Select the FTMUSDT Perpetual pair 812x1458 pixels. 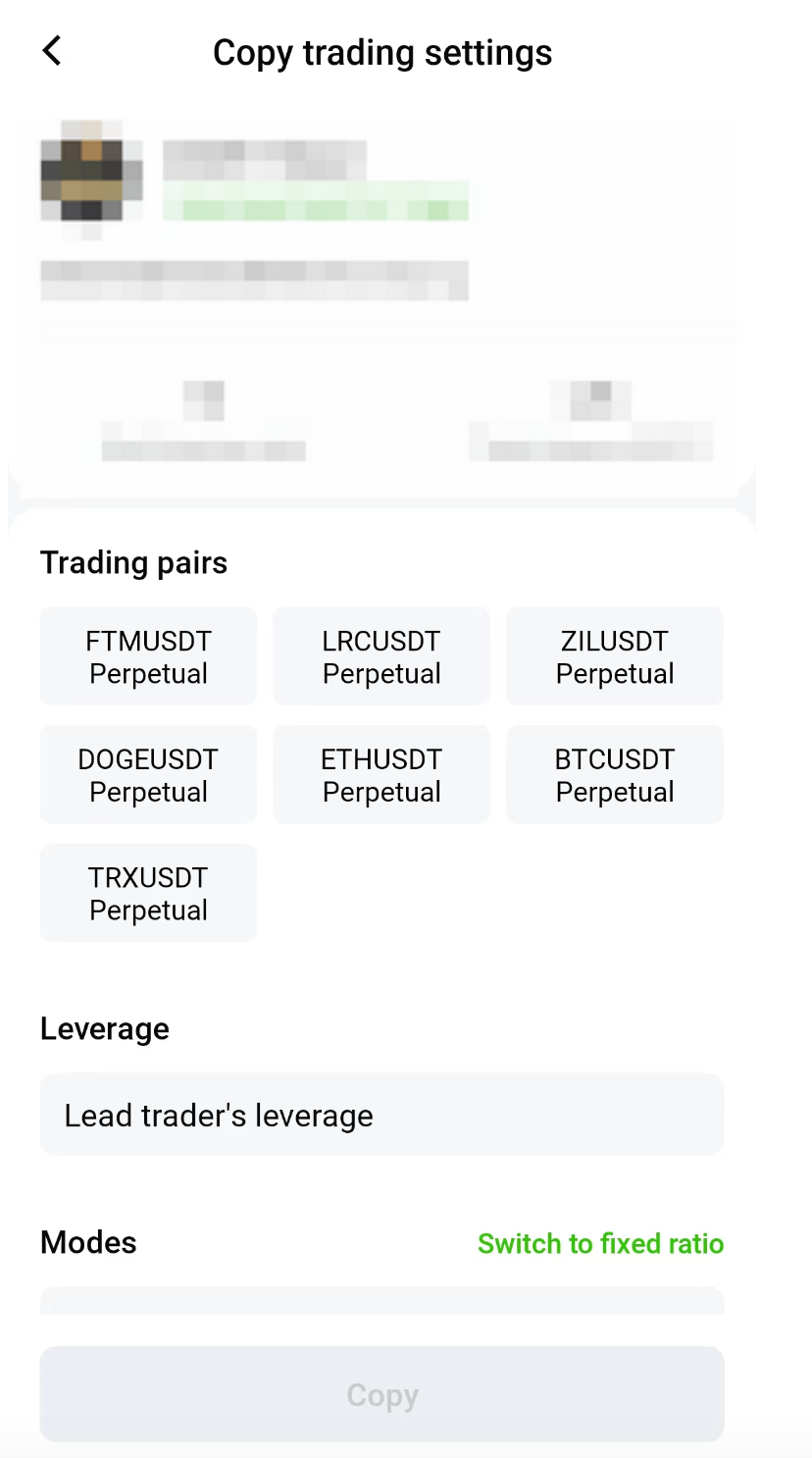pos(148,656)
